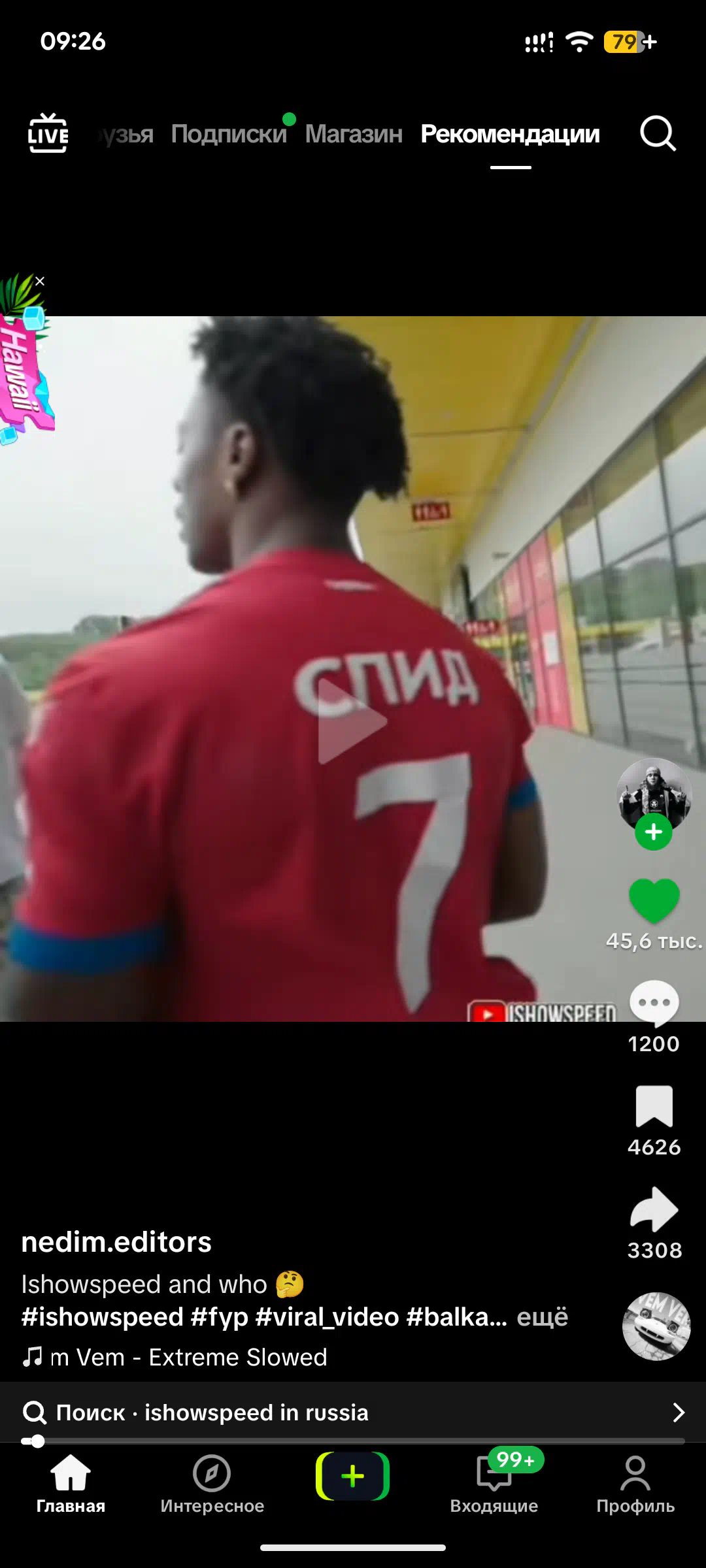Open the LIVE streams icon
This screenshot has height=1568, width=706.
[x=48, y=133]
